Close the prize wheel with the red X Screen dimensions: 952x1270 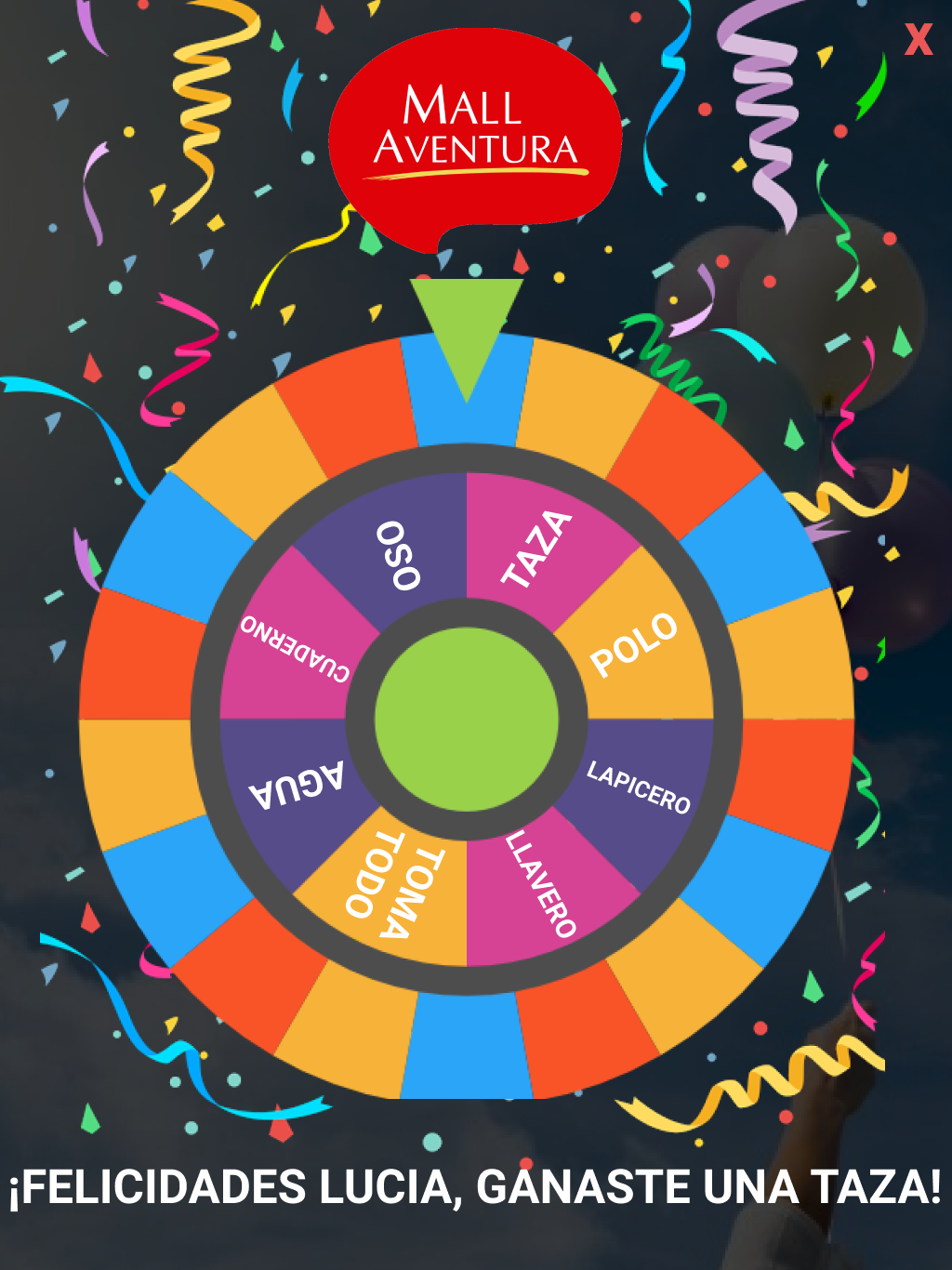tap(919, 39)
